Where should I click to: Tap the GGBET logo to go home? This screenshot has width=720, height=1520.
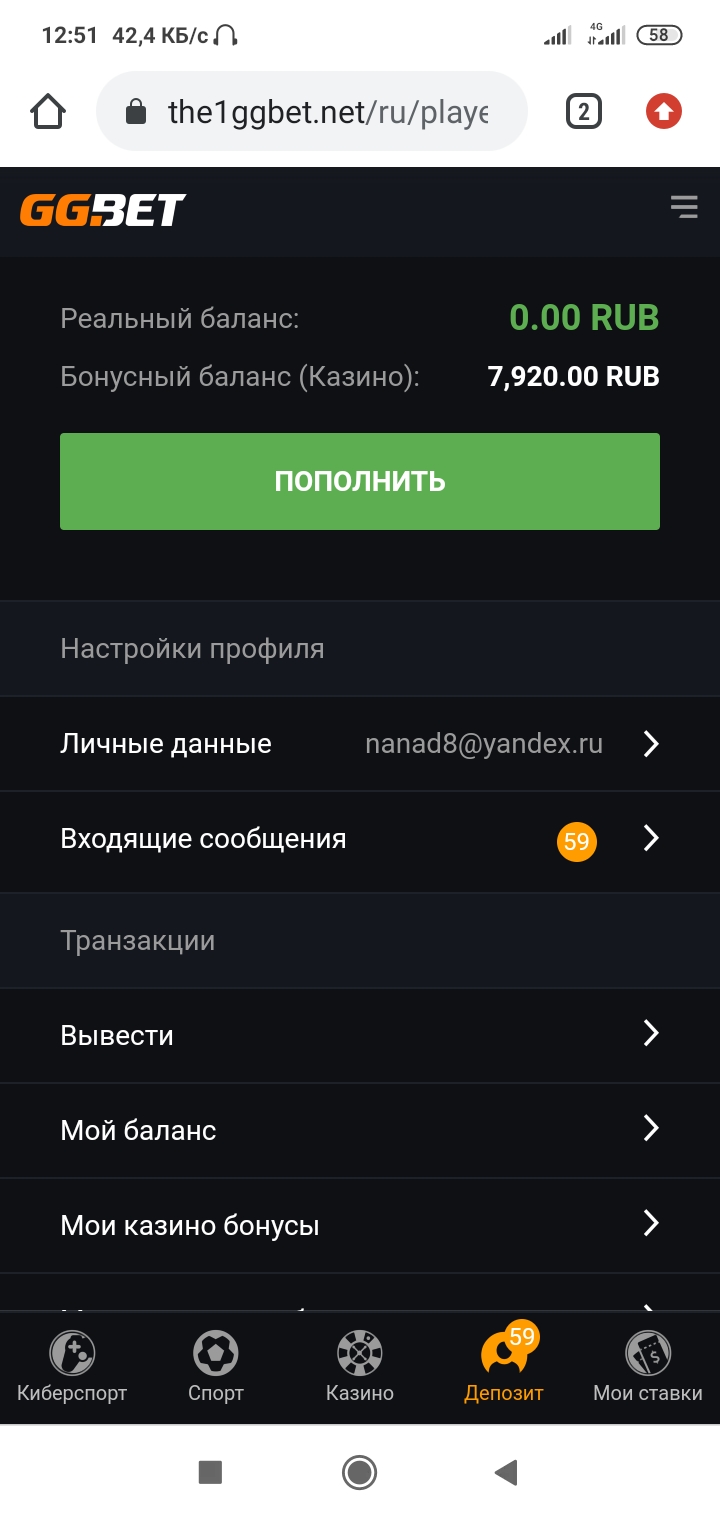(103, 210)
